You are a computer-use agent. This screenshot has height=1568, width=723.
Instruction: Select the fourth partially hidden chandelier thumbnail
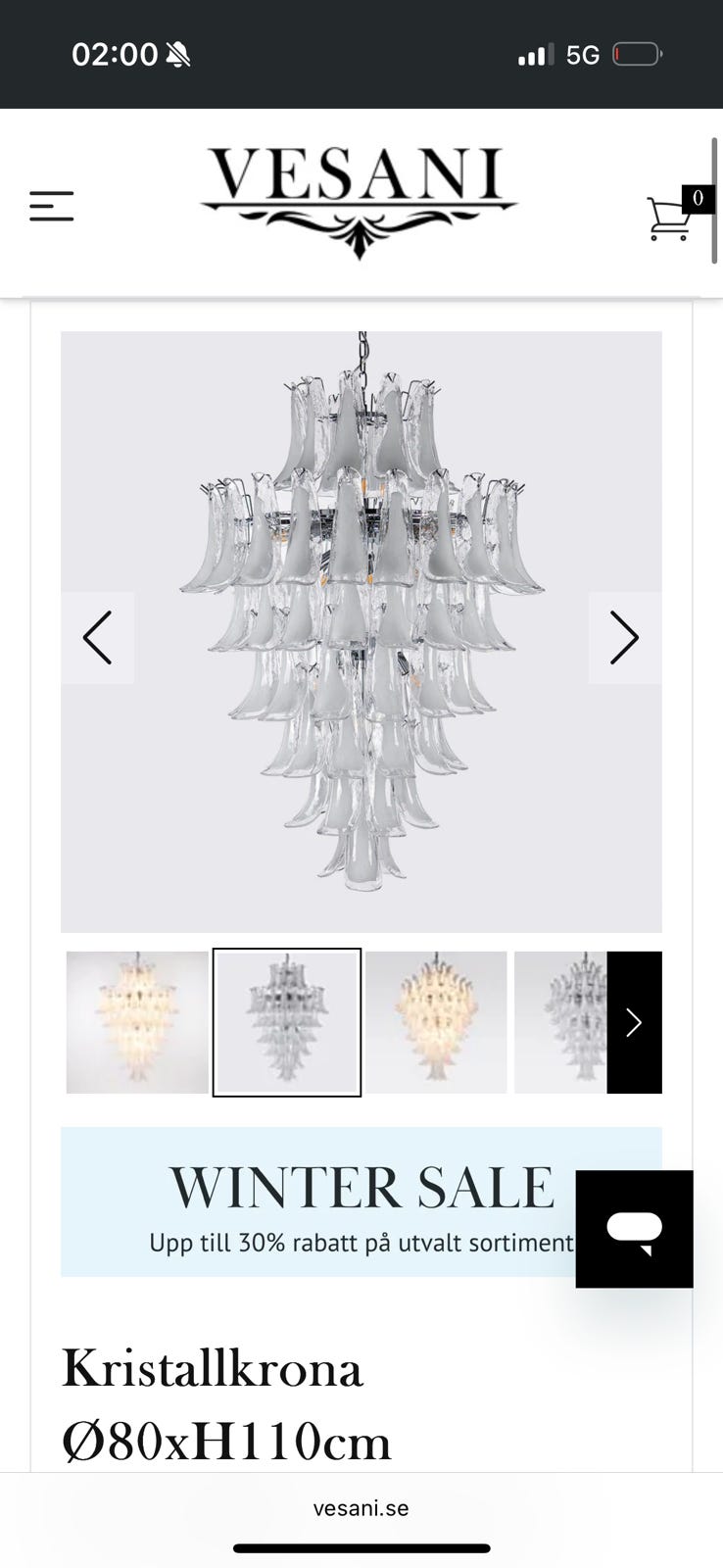pos(561,1022)
